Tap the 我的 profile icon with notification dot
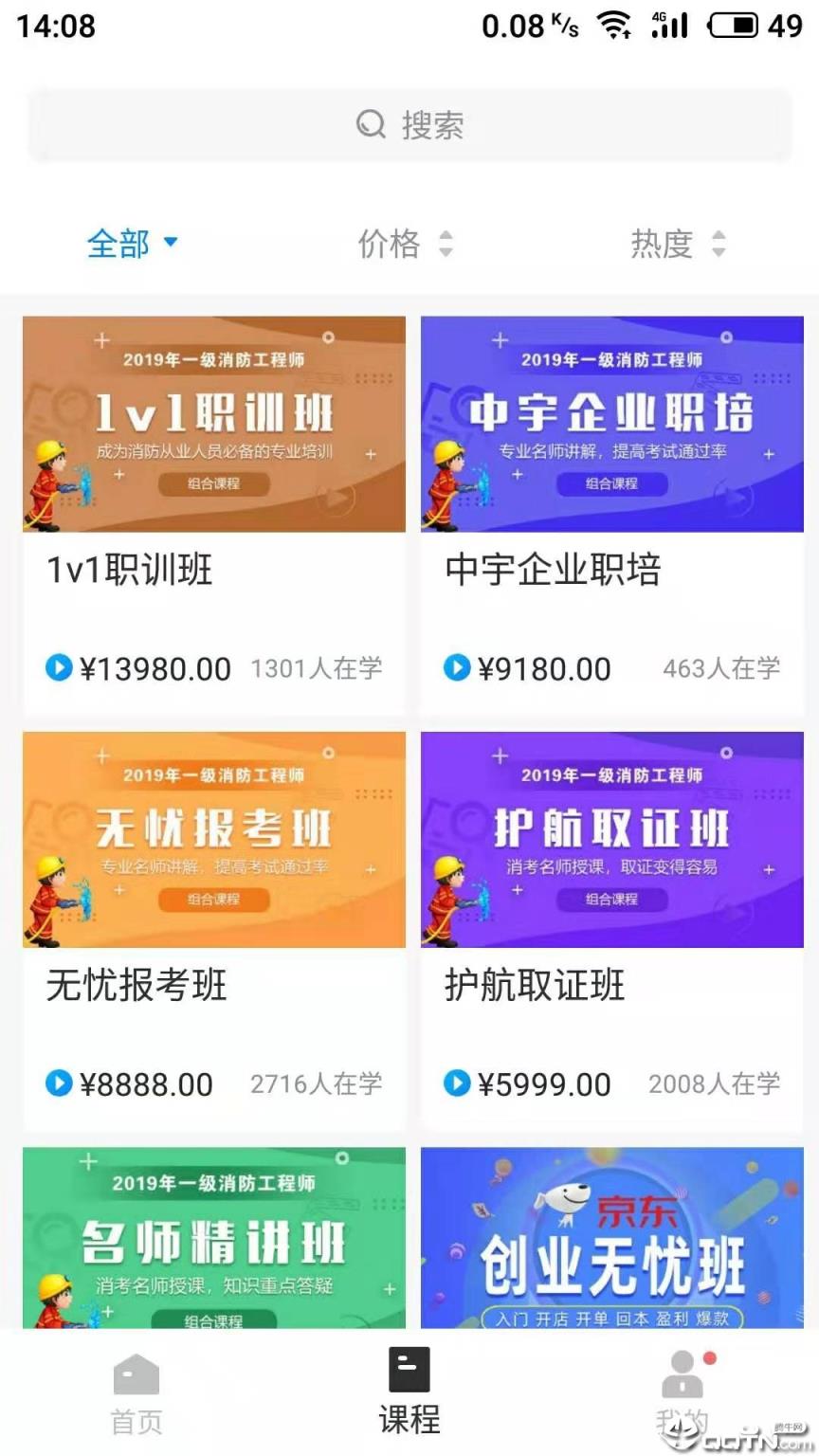819x1456 pixels. coord(681,1376)
